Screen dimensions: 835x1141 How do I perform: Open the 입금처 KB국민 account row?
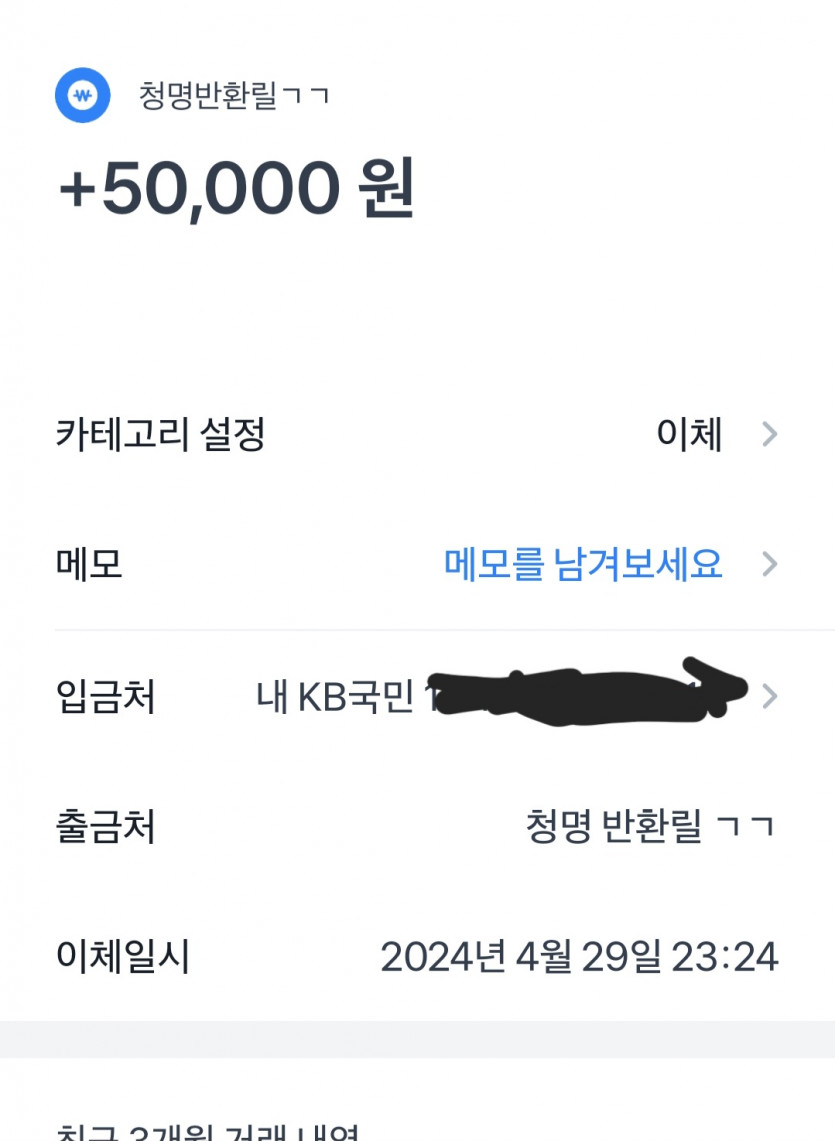pos(416,696)
